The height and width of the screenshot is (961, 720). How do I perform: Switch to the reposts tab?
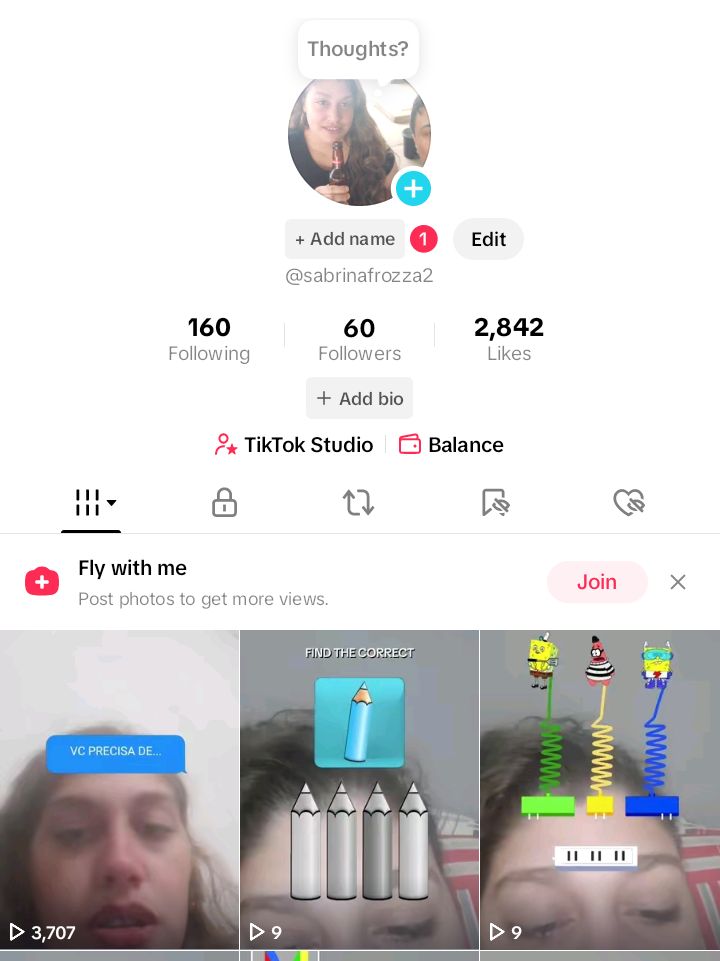coord(358,502)
